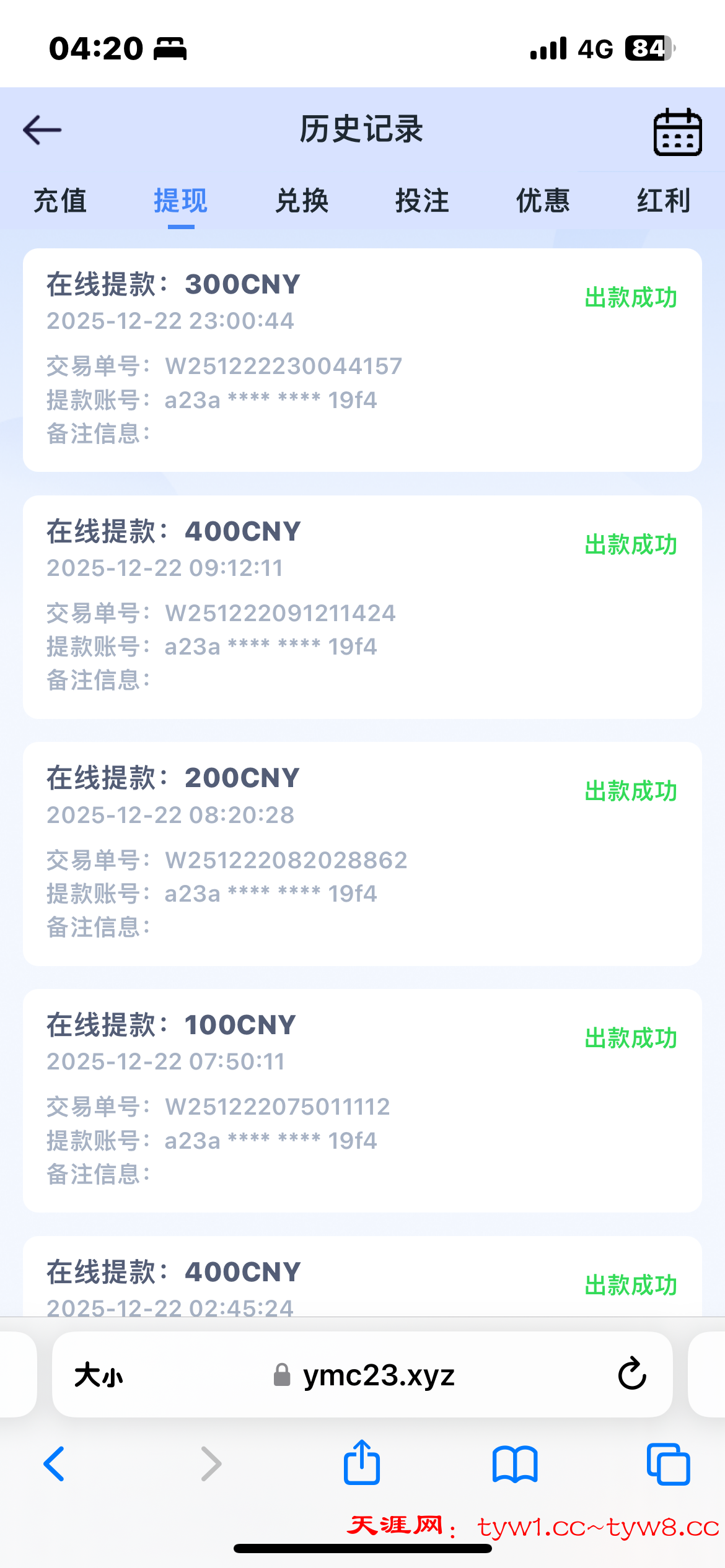The width and height of the screenshot is (725, 1568).
Task: Select the 提现 tab
Action: tap(181, 201)
